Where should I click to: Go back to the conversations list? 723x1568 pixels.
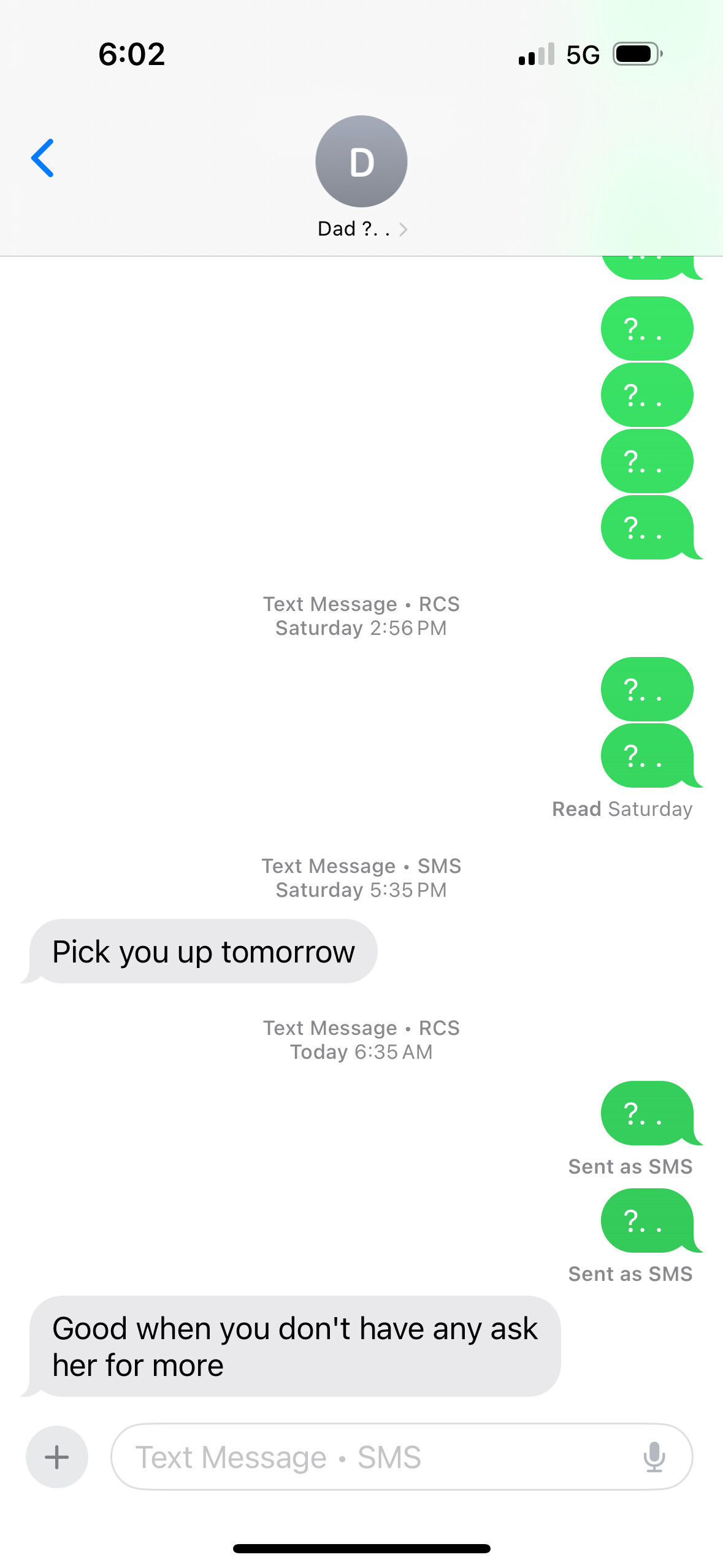point(42,158)
